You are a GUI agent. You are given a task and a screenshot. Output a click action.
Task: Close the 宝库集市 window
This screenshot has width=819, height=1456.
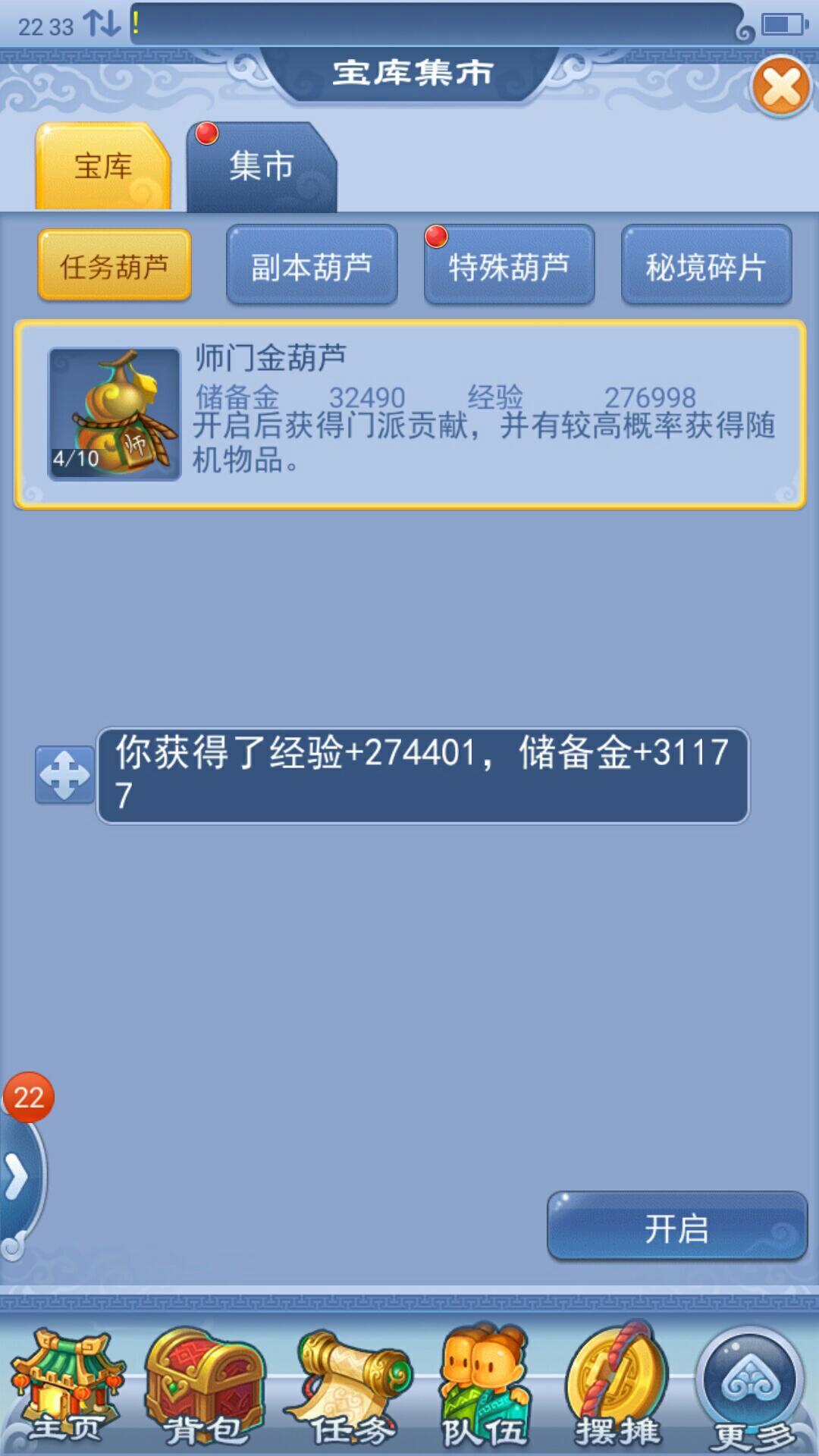click(x=781, y=86)
